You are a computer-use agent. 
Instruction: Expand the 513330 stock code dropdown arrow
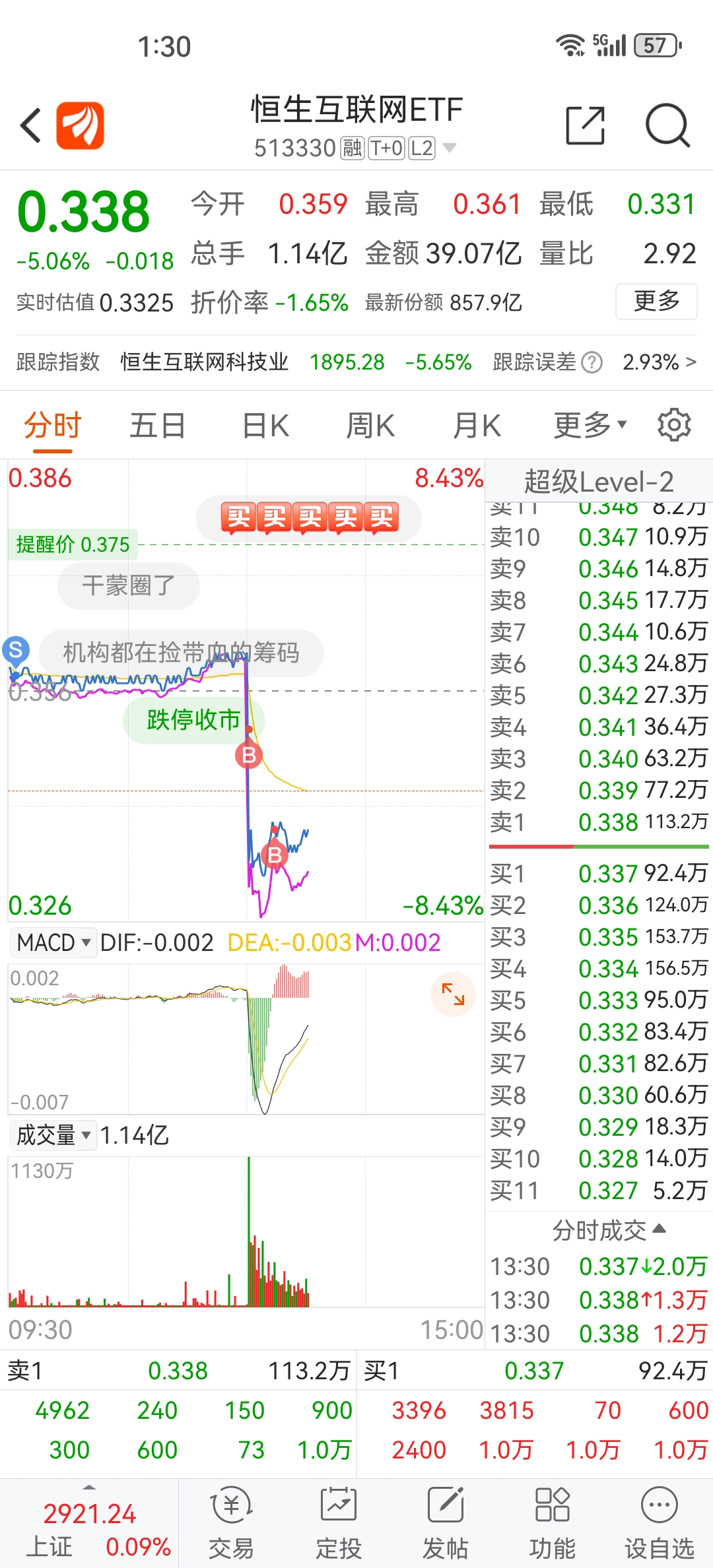[x=451, y=148]
